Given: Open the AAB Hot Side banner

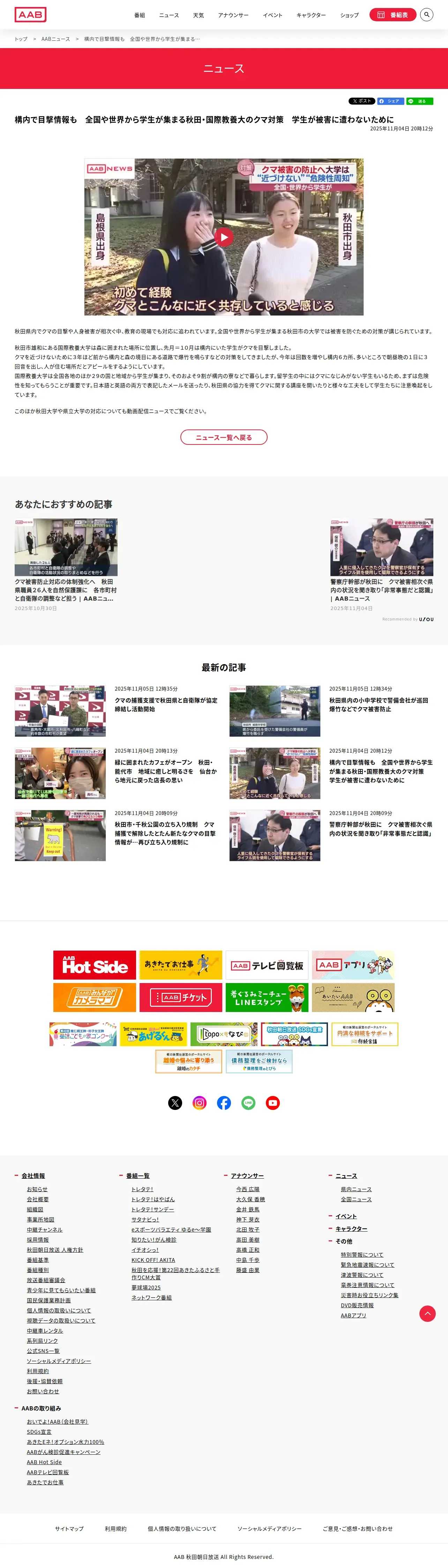Looking at the screenshot, I should coord(95,965).
